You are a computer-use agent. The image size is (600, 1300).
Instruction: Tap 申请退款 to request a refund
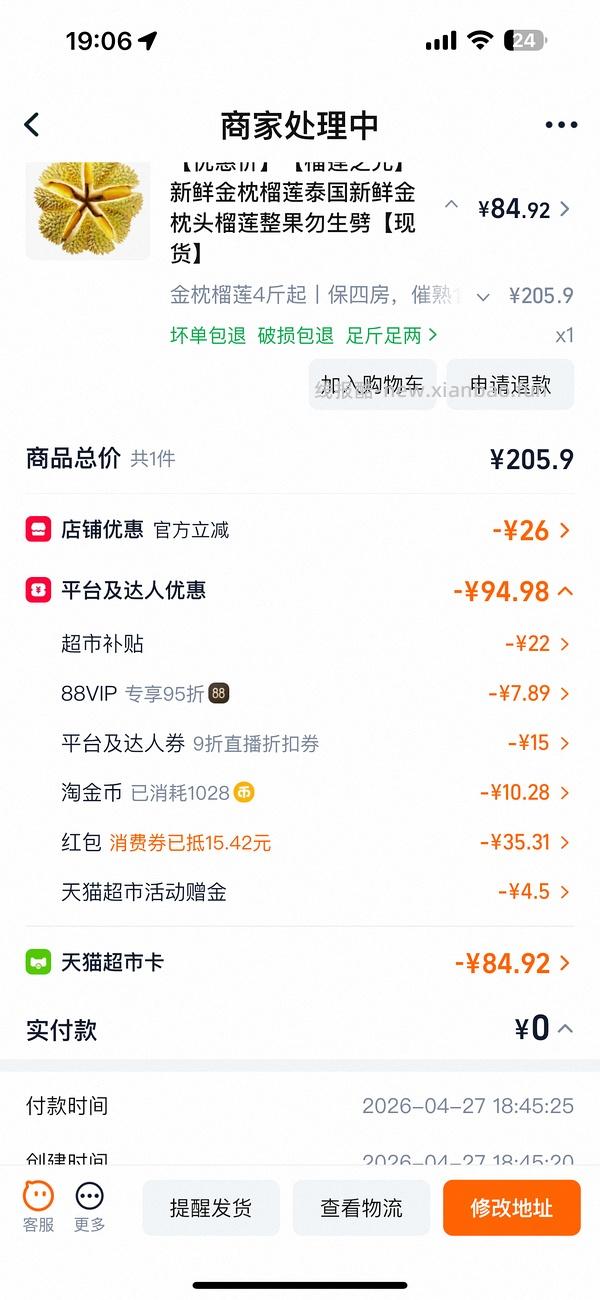(510, 385)
